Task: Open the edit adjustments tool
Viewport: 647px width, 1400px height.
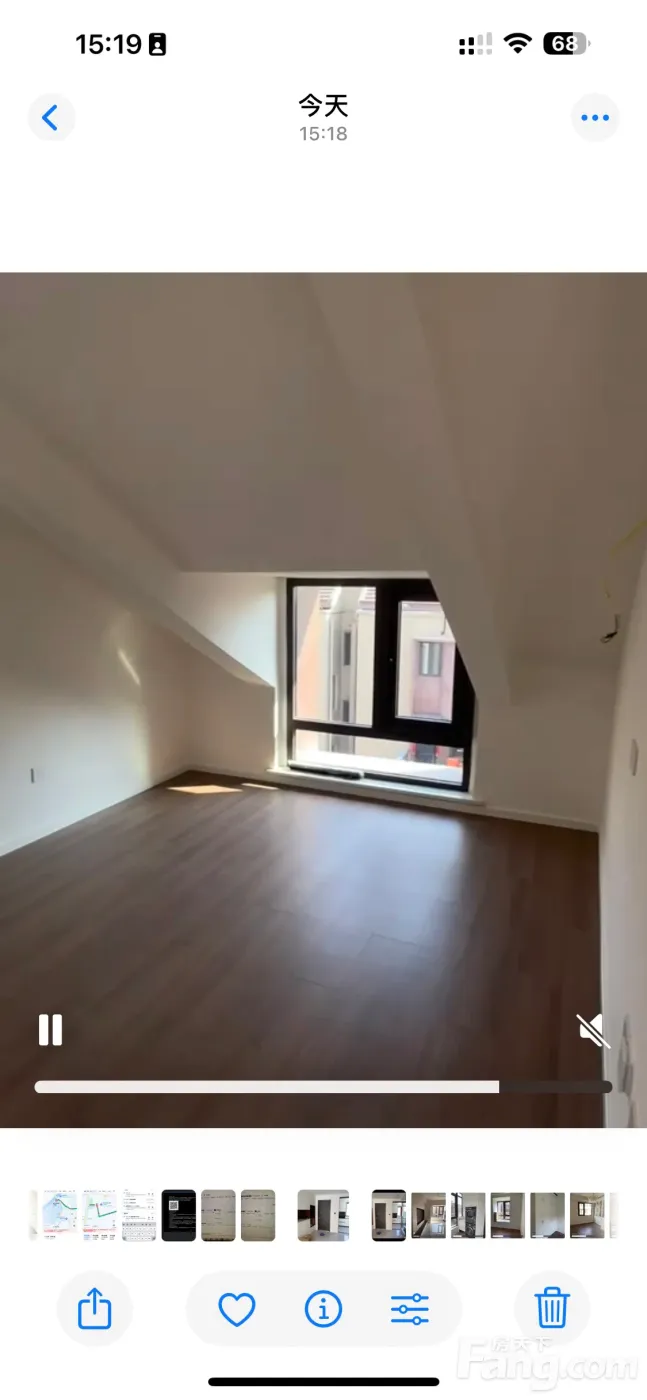Action: 410,1308
